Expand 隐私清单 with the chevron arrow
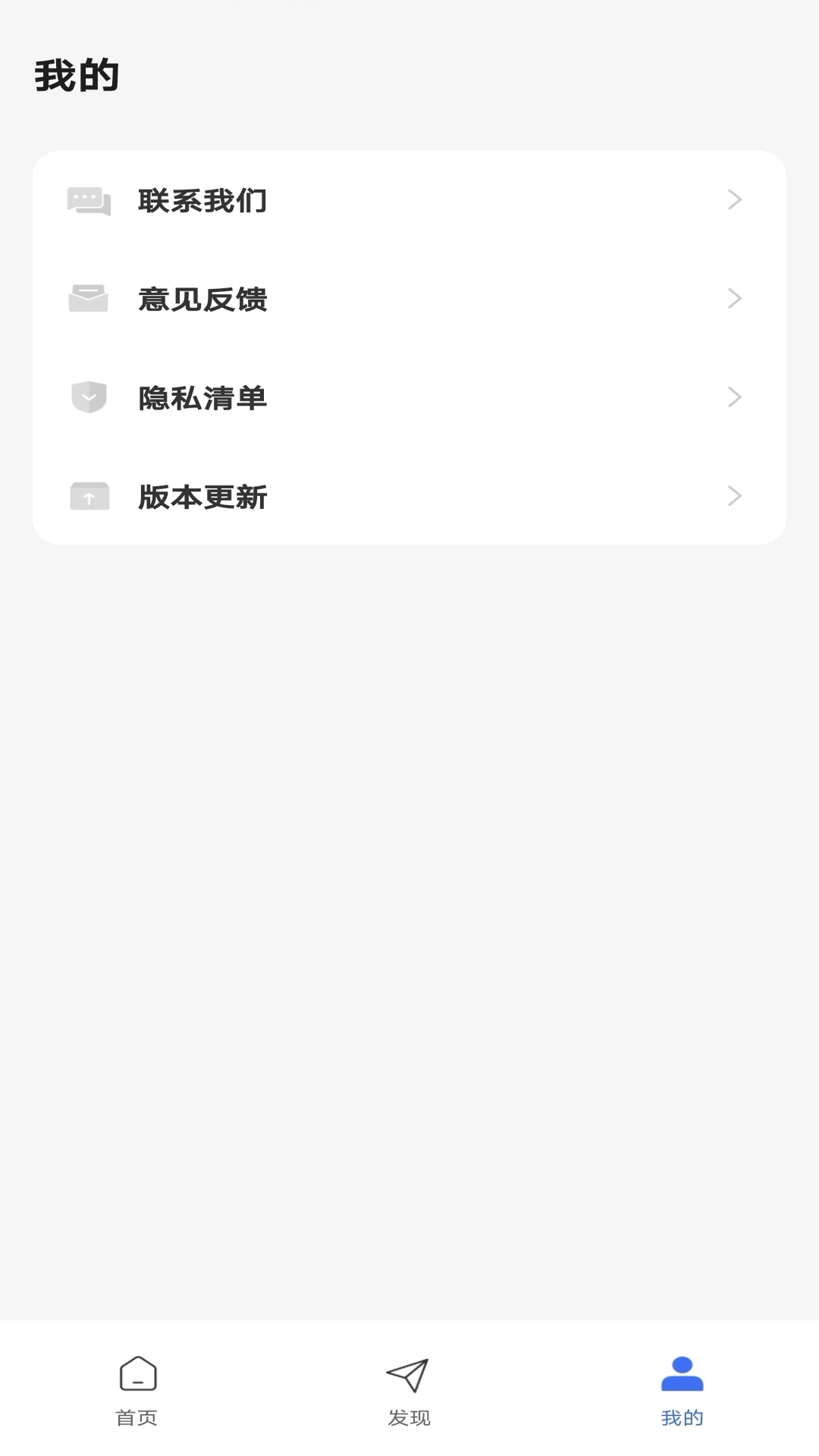The image size is (819, 1456). tap(733, 397)
